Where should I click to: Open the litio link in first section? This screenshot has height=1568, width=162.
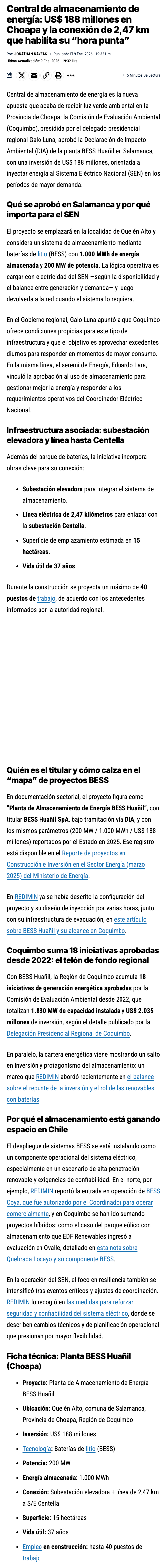tap(42, 254)
